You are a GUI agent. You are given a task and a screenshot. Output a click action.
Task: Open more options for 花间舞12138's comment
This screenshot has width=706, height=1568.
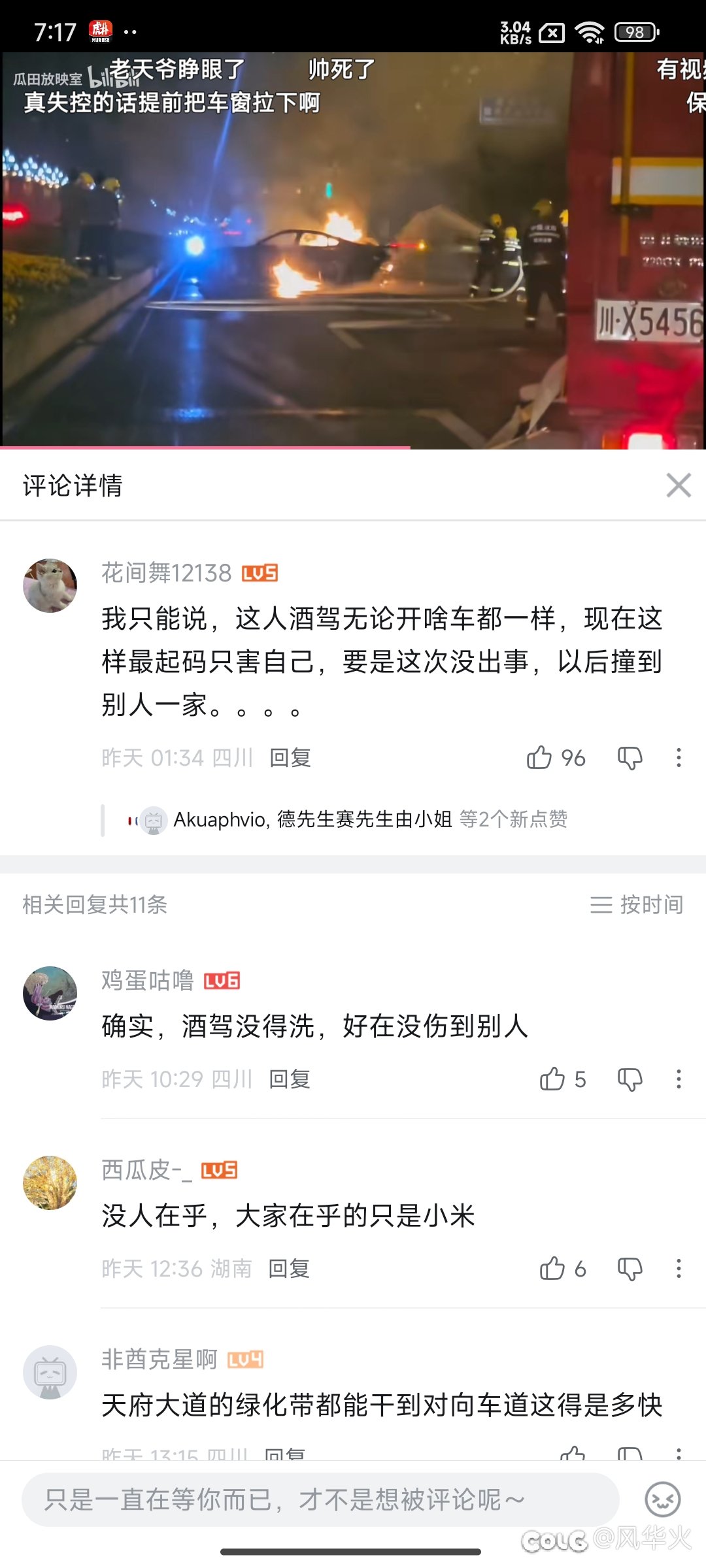coord(679,758)
